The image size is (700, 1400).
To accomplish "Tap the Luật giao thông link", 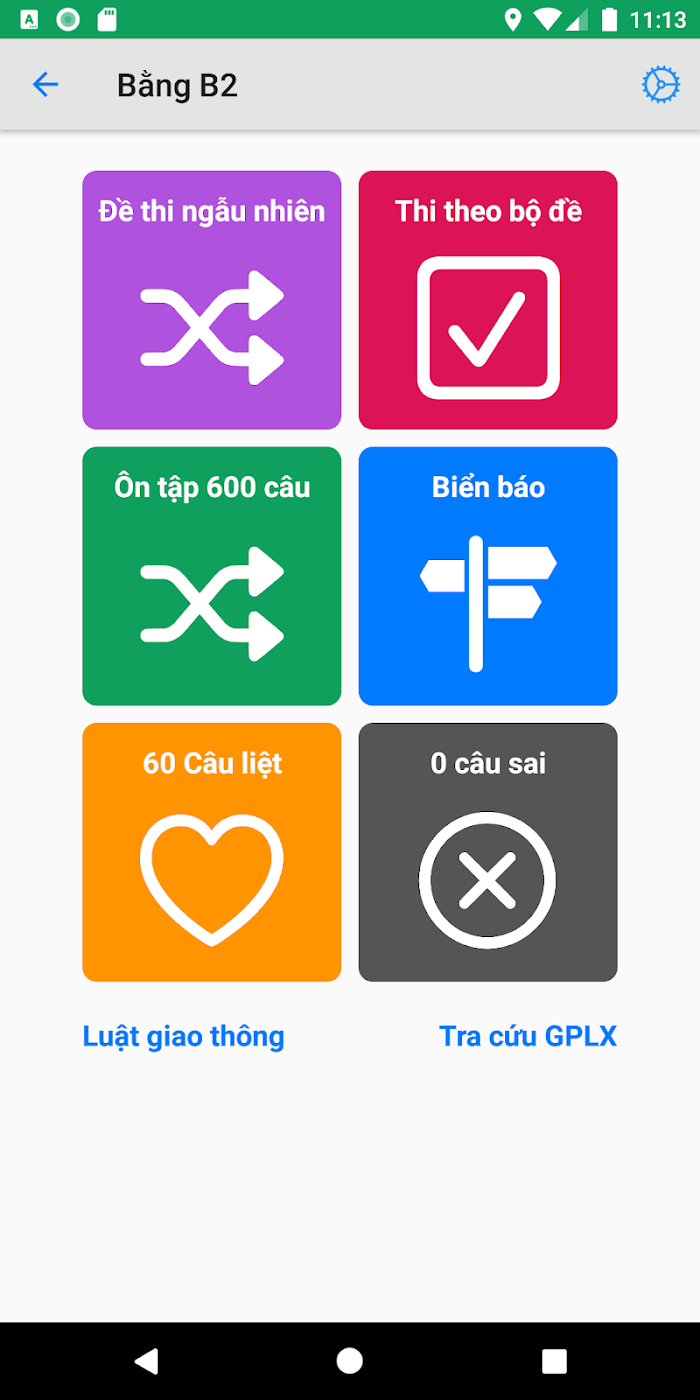I will 184,1037.
